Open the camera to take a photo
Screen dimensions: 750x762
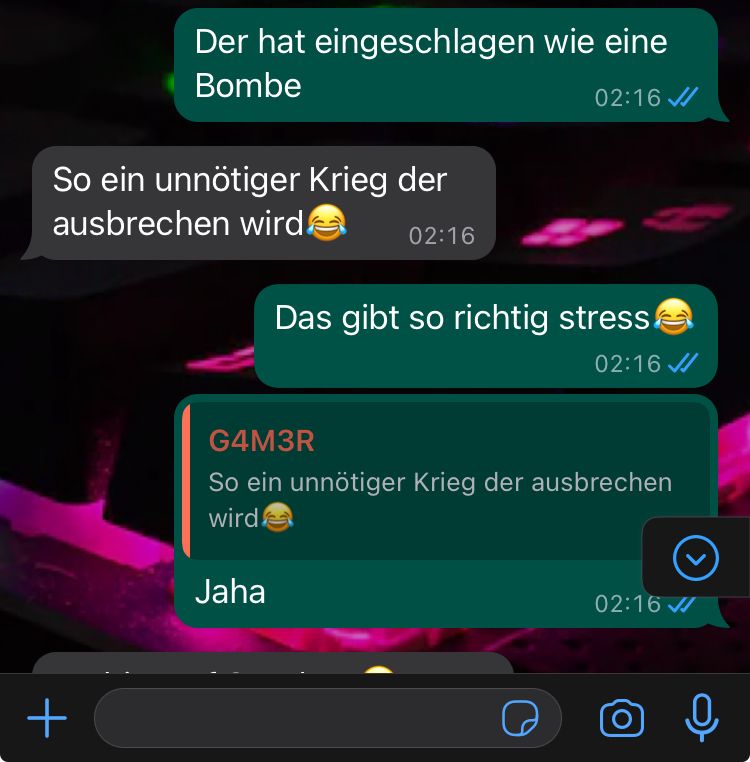pyautogui.click(x=621, y=718)
